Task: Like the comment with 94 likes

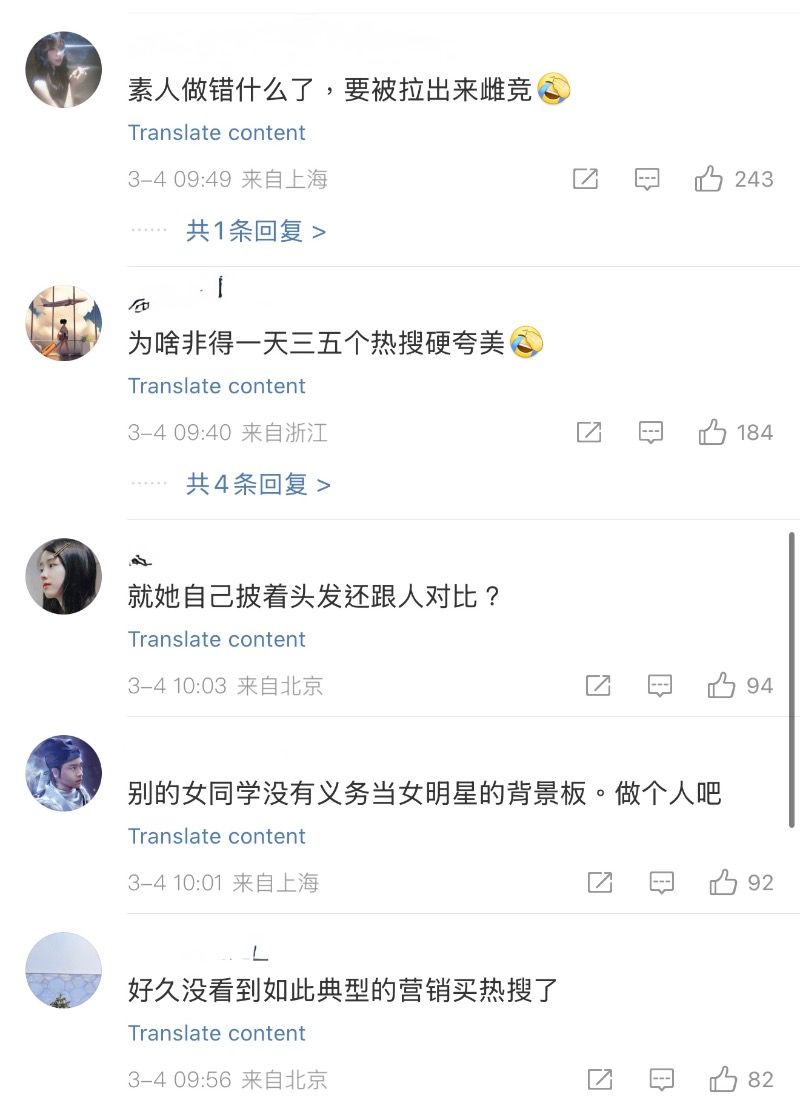Action: pos(722,686)
